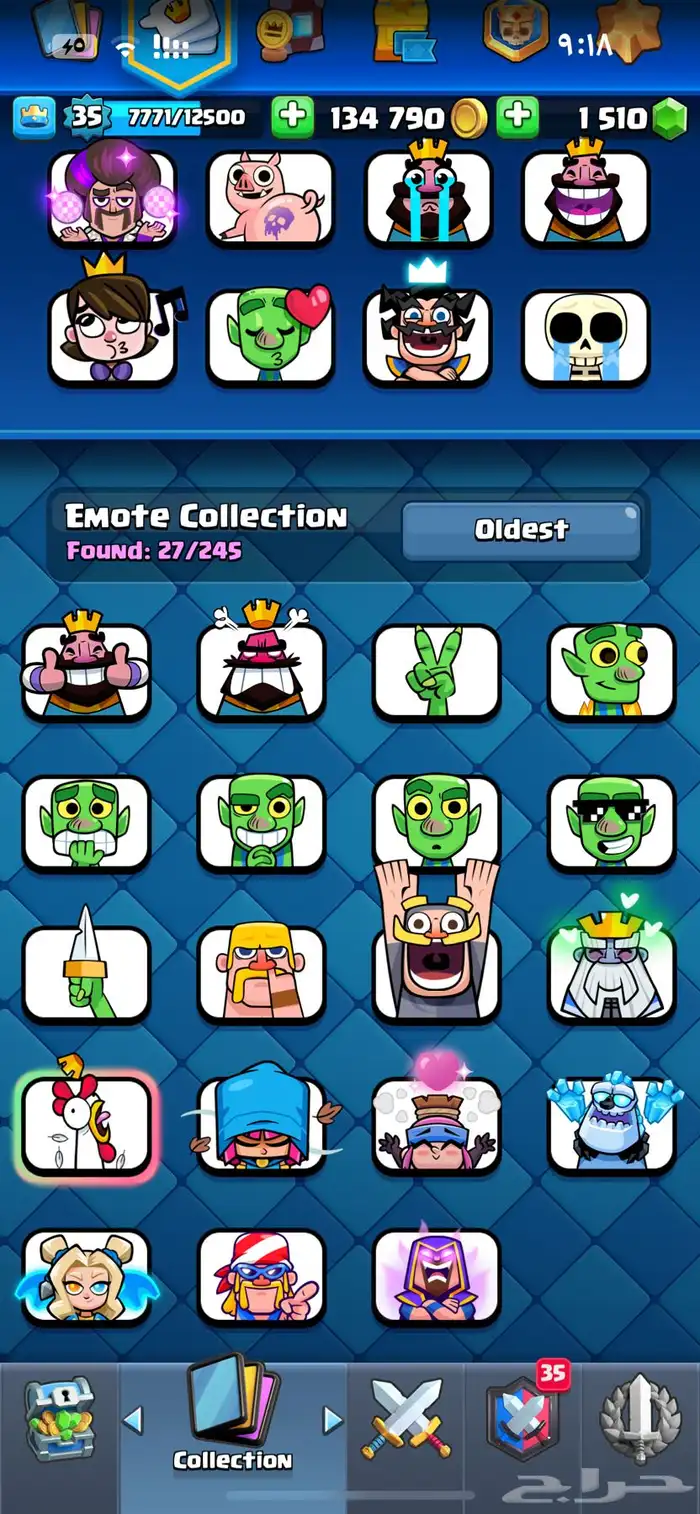Pick the chicken emote
Viewport: 700px width, 1514px height.
pos(86,1123)
